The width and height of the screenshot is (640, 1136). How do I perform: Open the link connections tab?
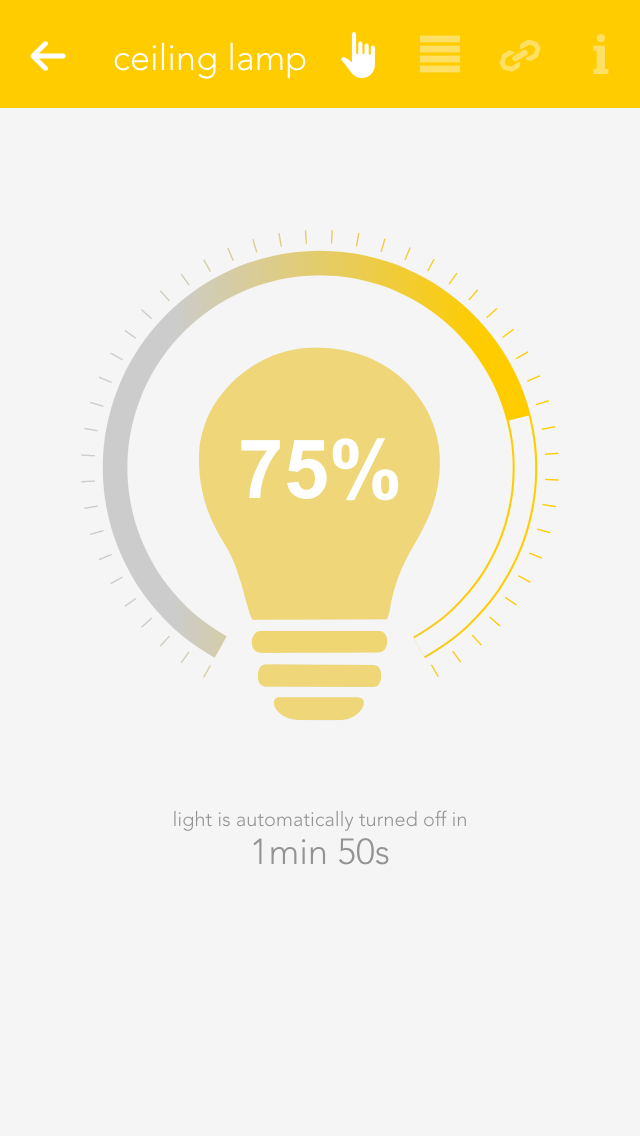click(520, 55)
